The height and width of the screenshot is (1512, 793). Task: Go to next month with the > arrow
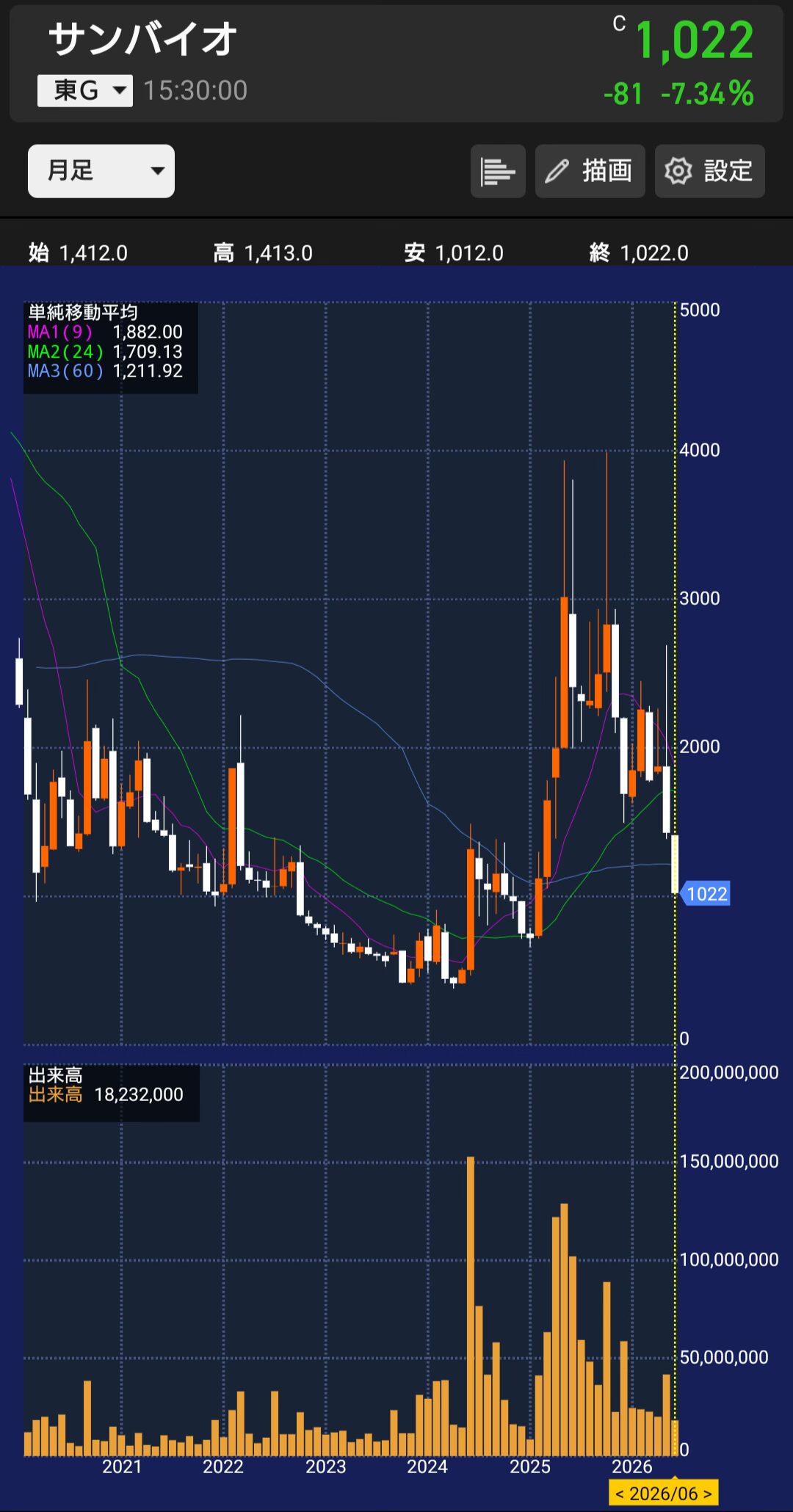709,1494
